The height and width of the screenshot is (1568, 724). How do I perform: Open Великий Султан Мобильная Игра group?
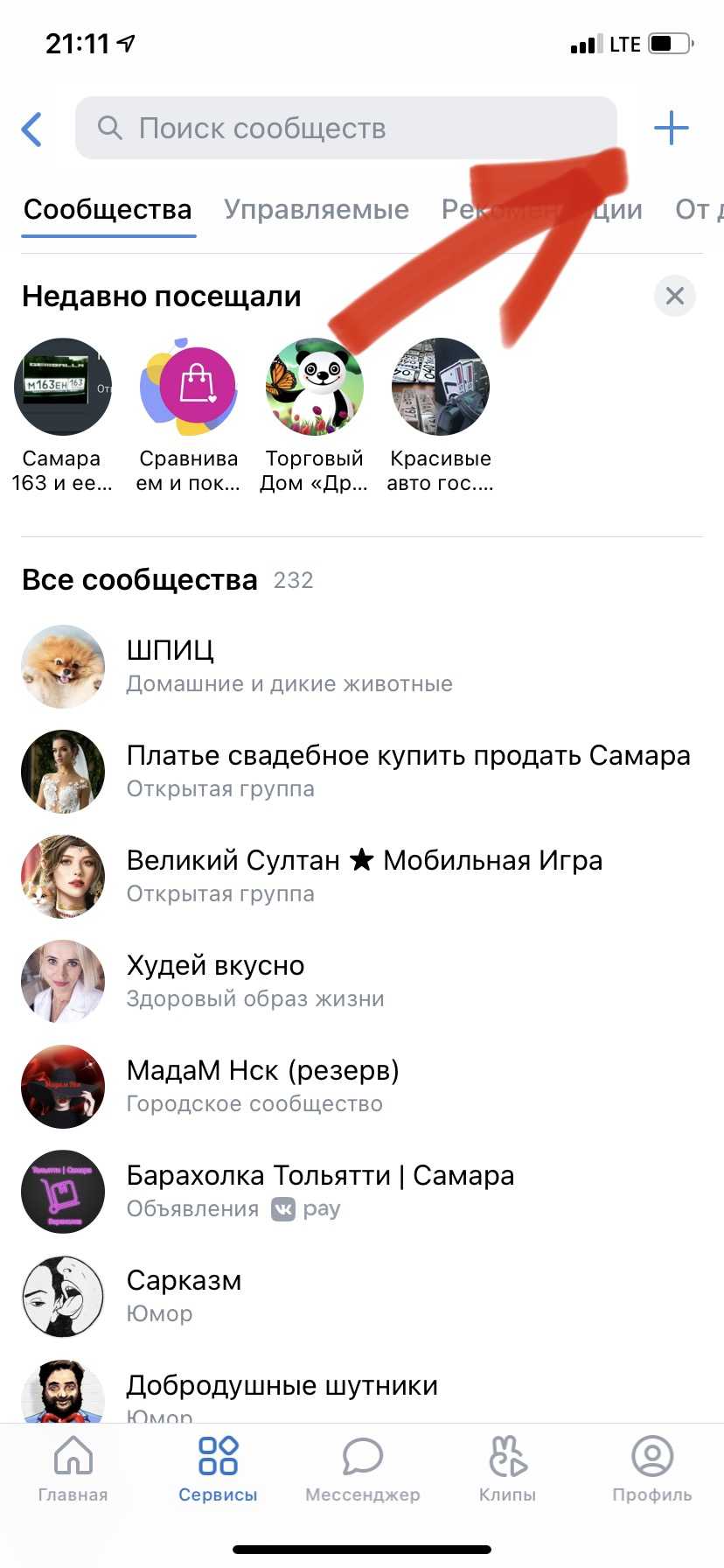364,876
